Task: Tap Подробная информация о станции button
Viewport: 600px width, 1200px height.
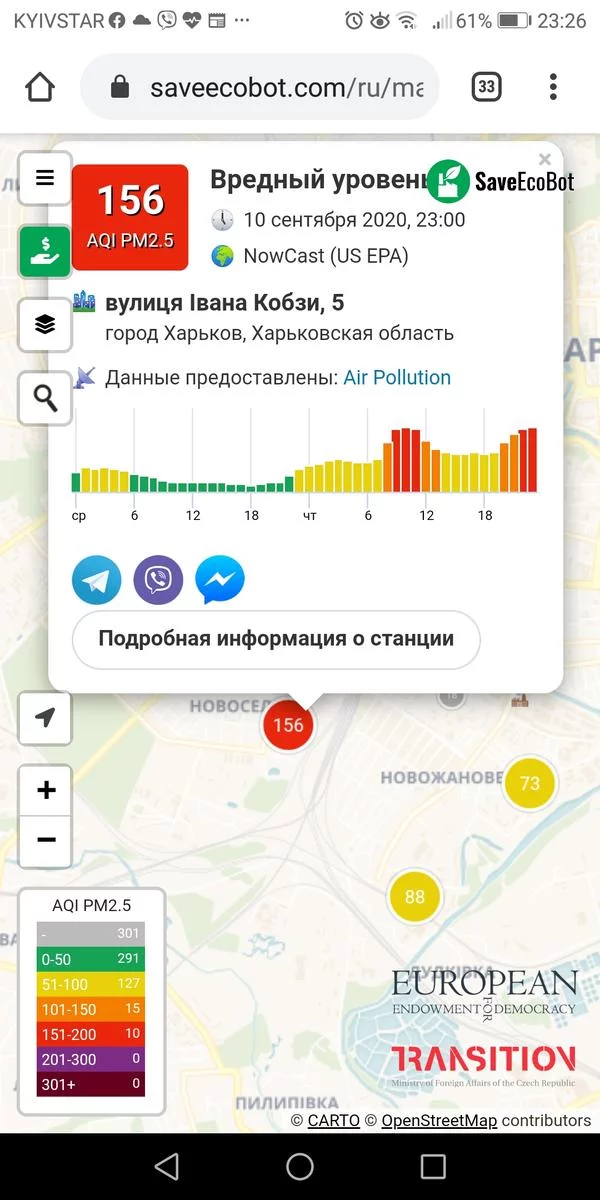Action: (x=276, y=638)
